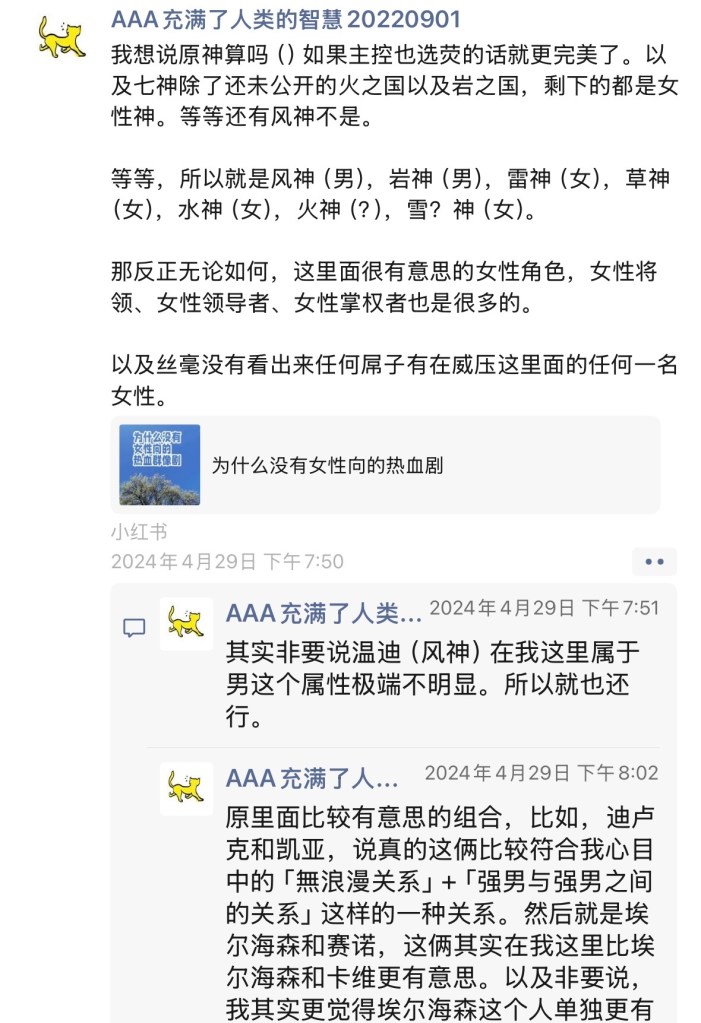Open the two-dot like/comment menu
This screenshot has height=1023, width=701.
coord(654,562)
